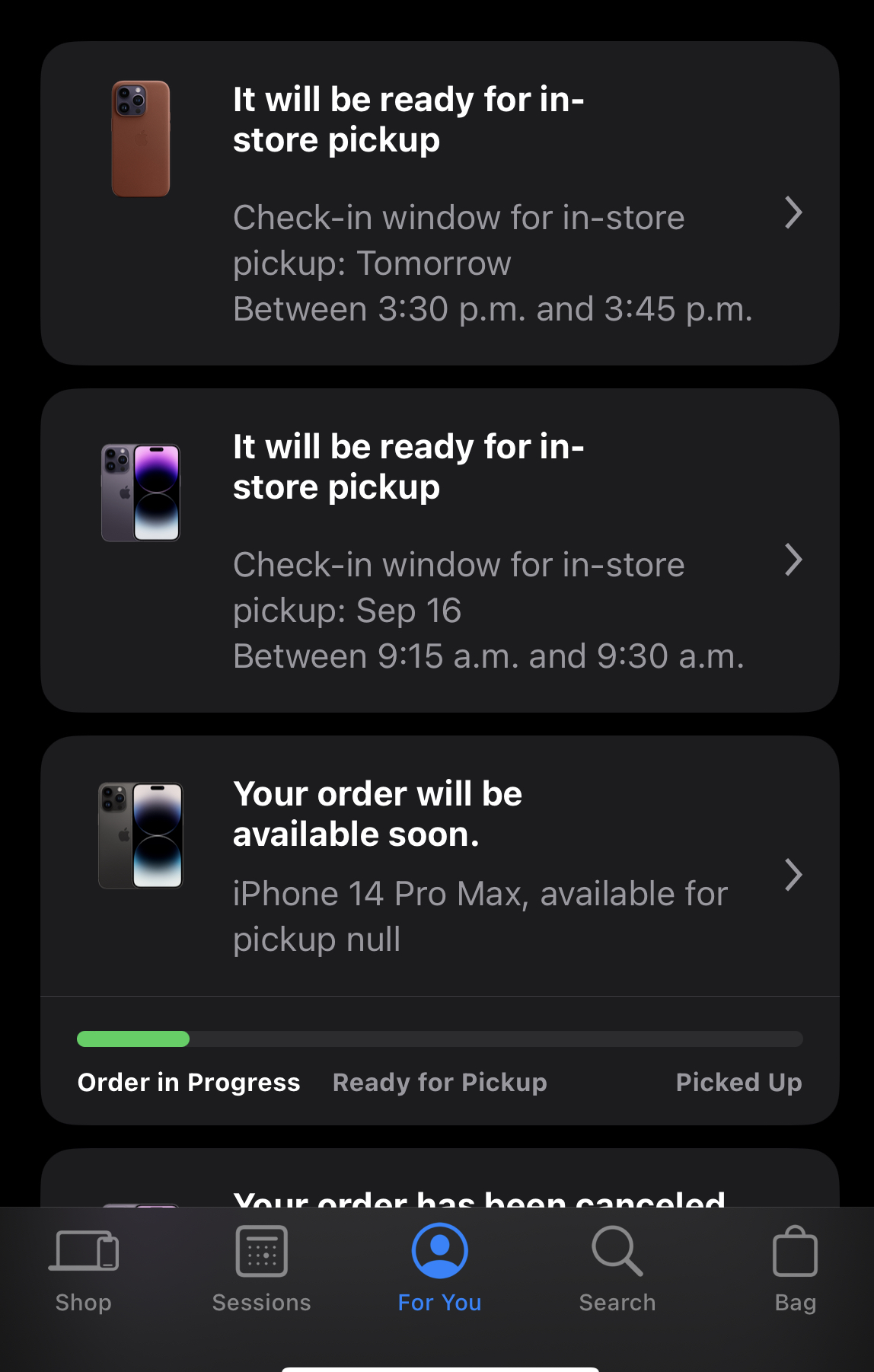Switch to the Shop tab
This screenshot has width=874, height=1372.
click(84, 1269)
